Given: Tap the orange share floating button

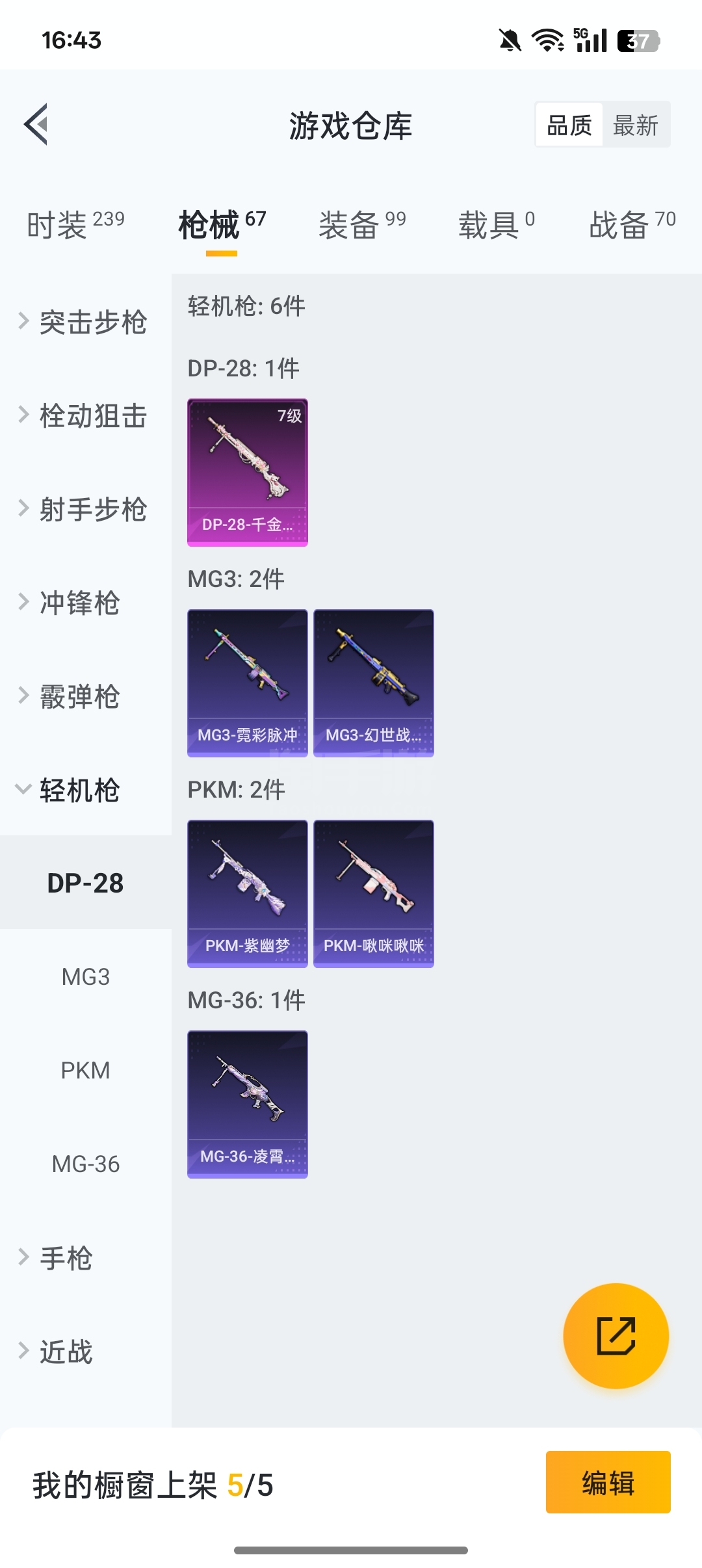Looking at the screenshot, I should click(616, 1336).
